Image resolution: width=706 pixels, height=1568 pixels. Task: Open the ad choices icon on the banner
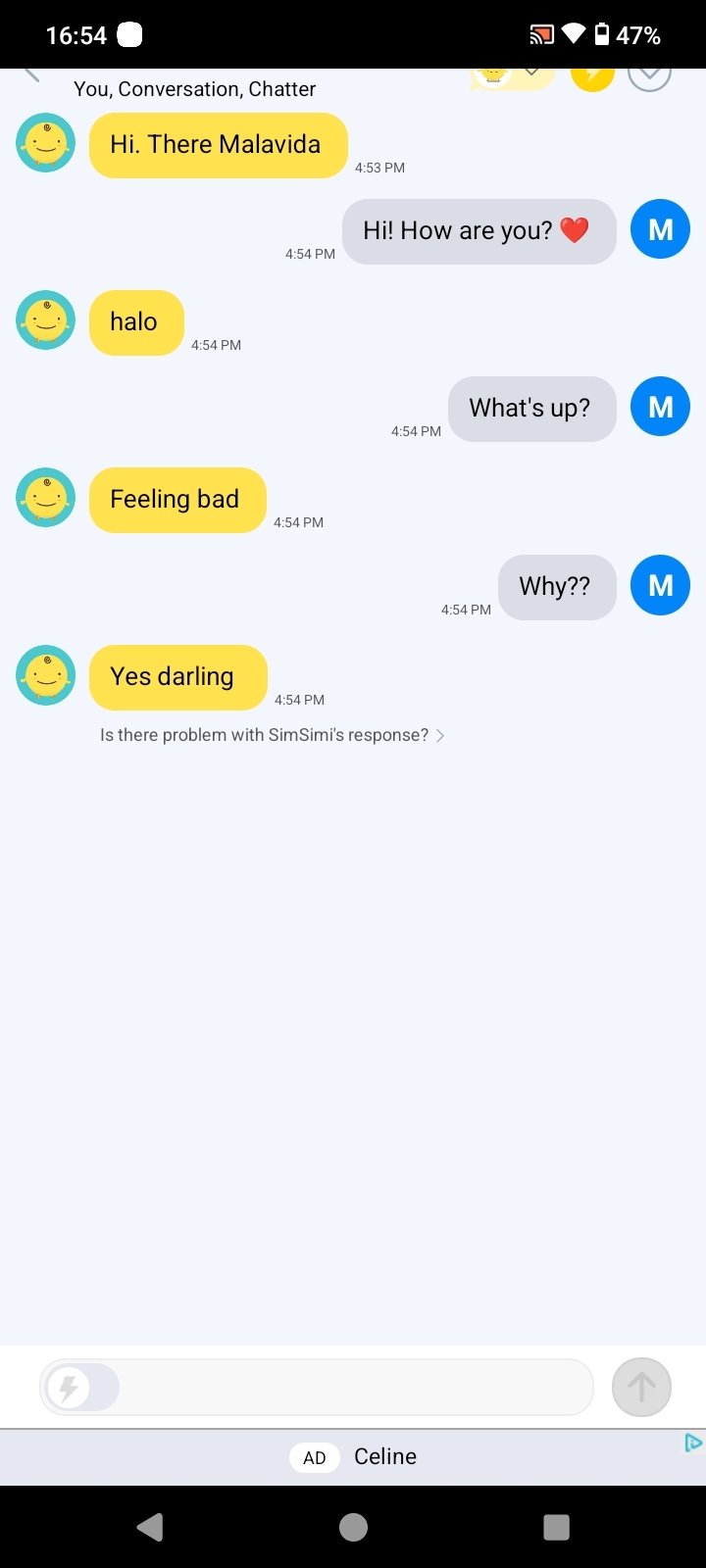pos(693,1443)
